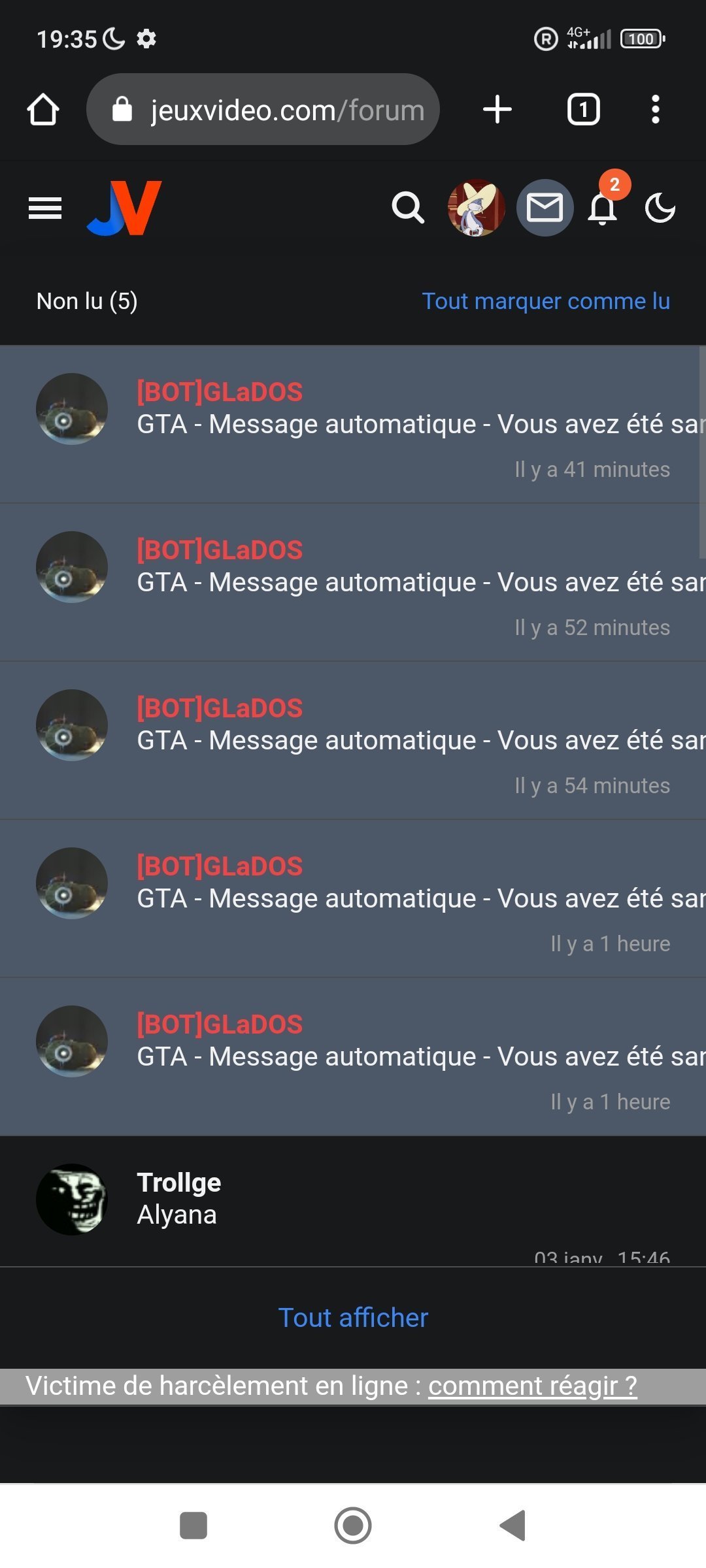Screen dimensions: 706x1568
Task: Open the user profile avatar
Action: click(x=476, y=208)
